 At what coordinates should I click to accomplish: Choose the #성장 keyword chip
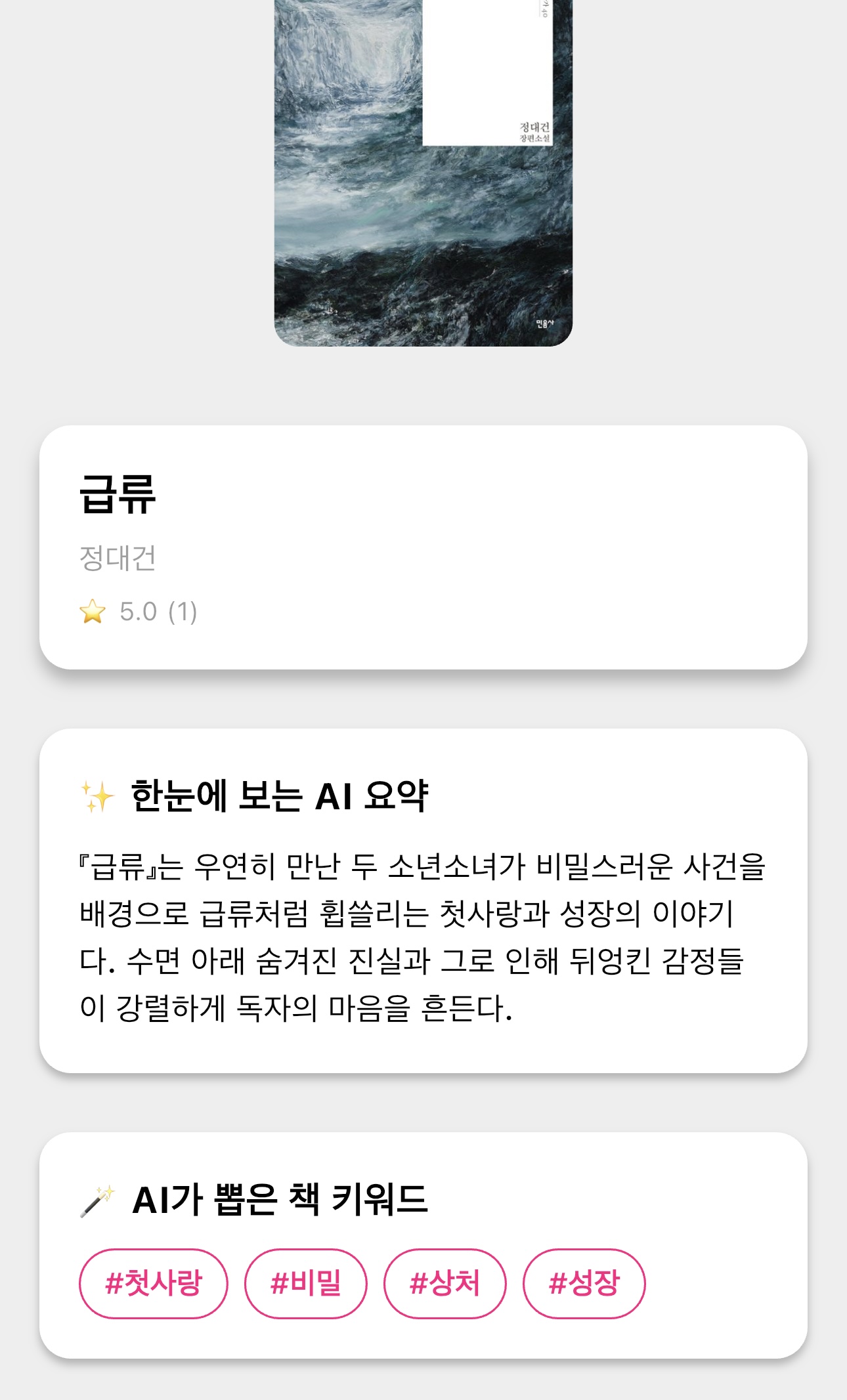point(584,1283)
